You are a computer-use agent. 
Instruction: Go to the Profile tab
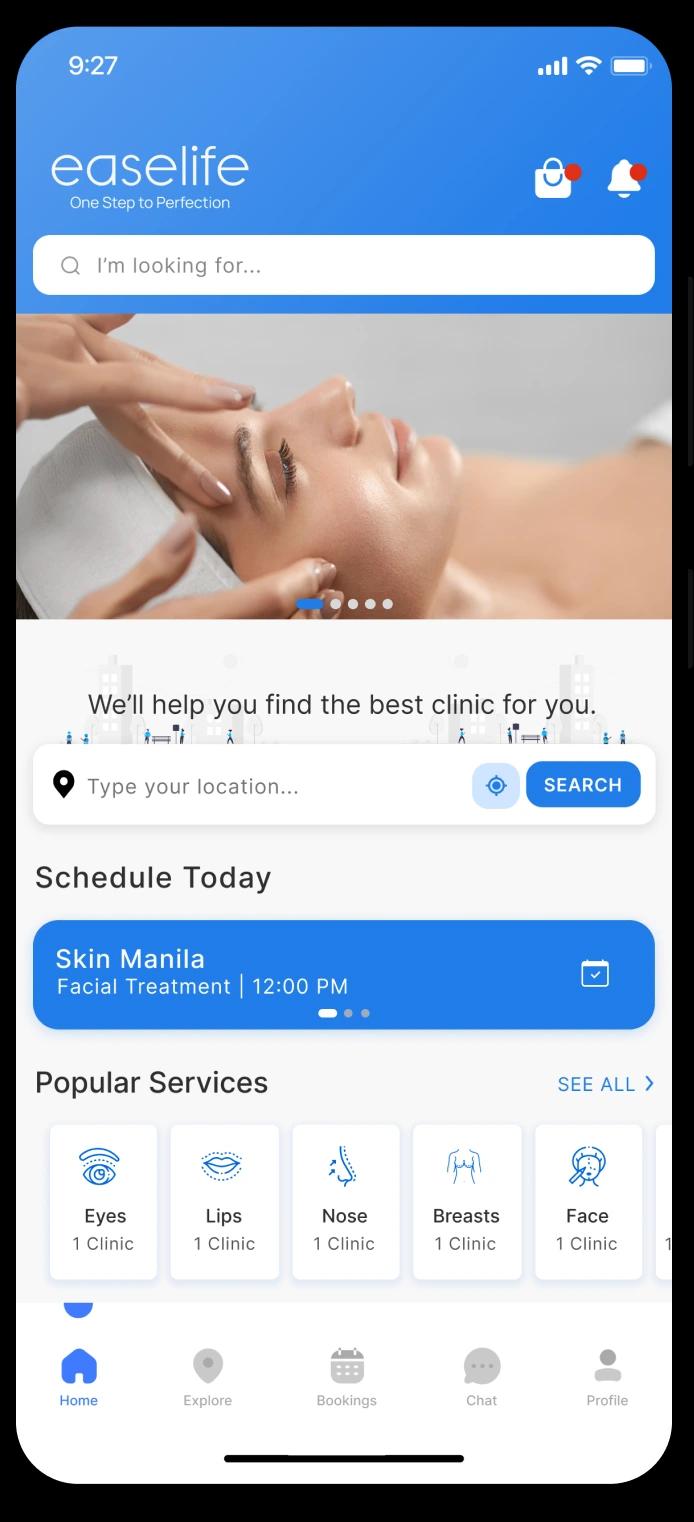[607, 1377]
